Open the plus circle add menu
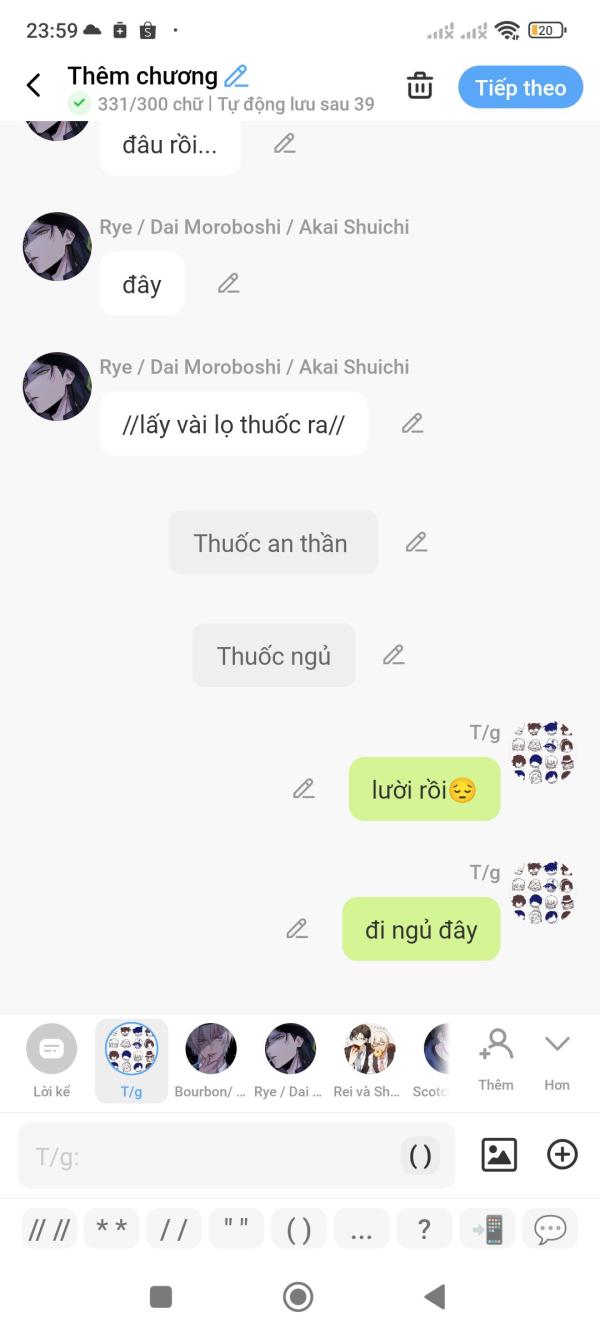The height and width of the screenshot is (1333, 600). point(563,1155)
